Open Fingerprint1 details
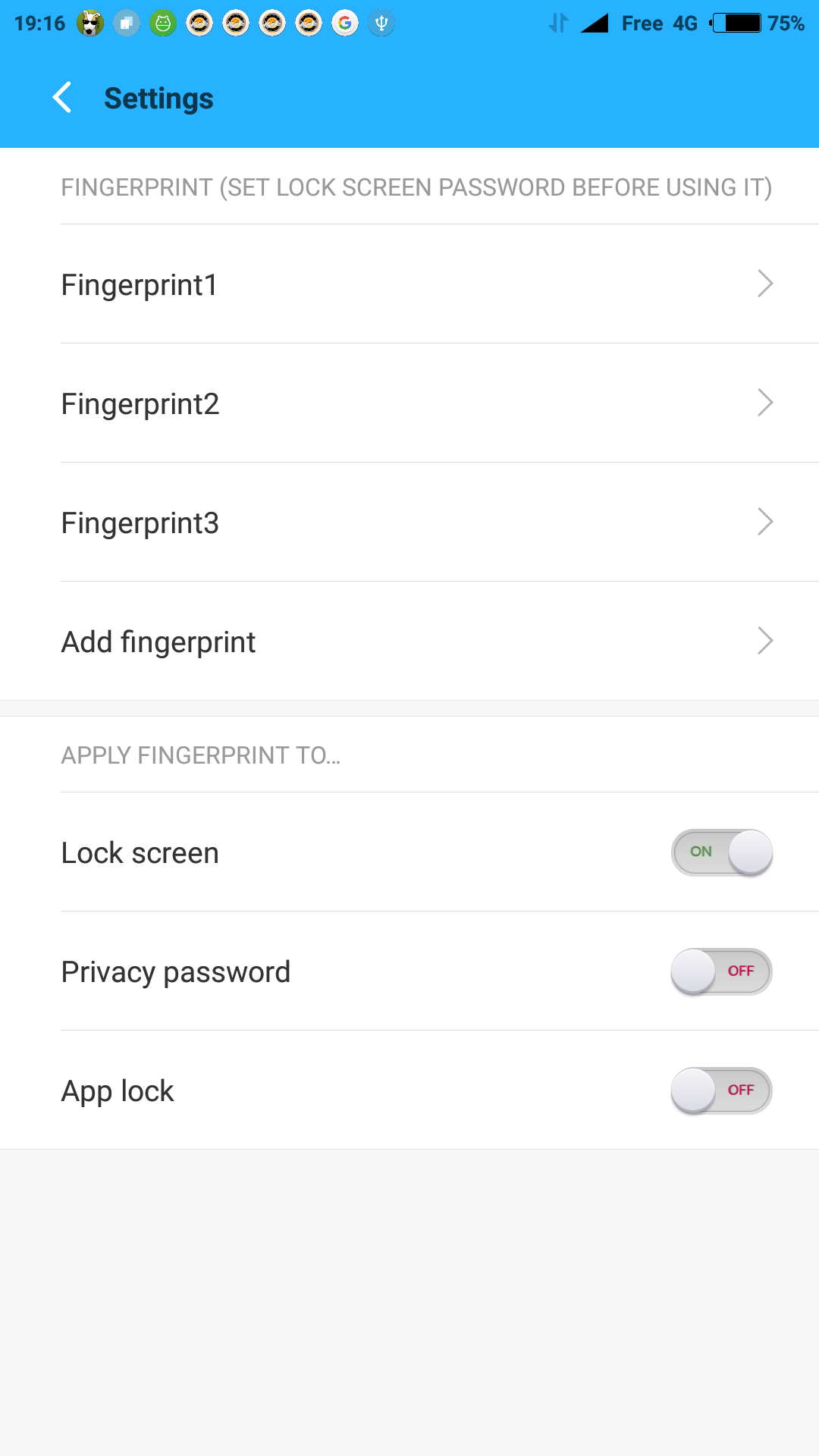 tap(409, 284)
